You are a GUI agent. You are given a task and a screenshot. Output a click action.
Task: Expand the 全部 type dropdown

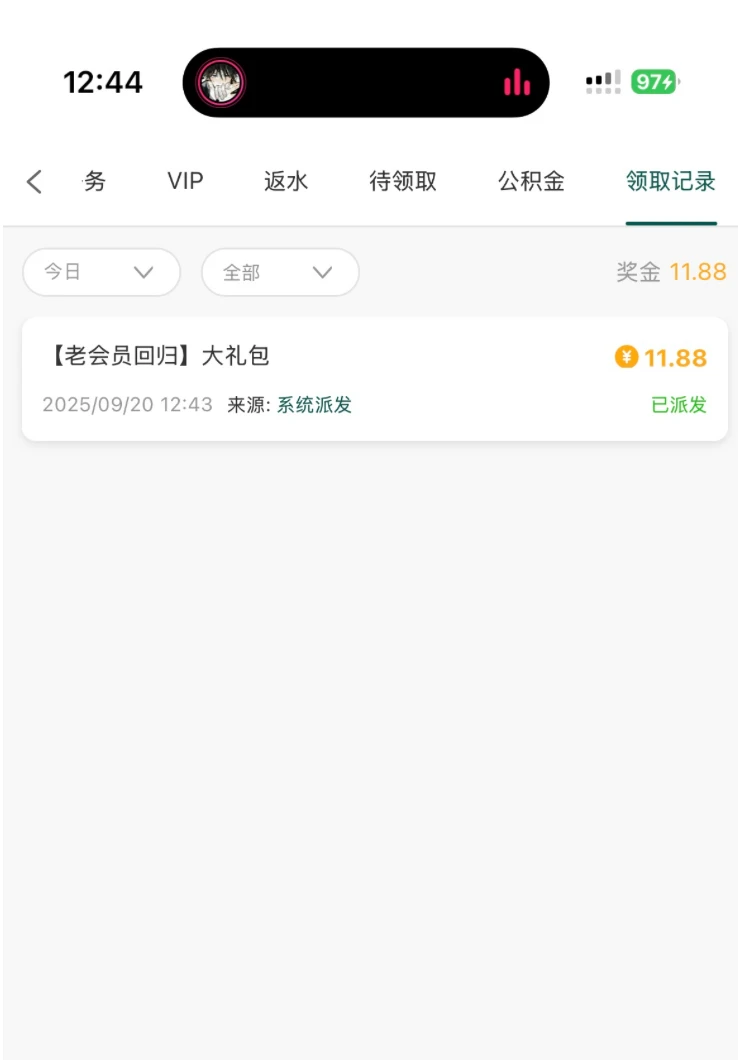pos(280,272)
